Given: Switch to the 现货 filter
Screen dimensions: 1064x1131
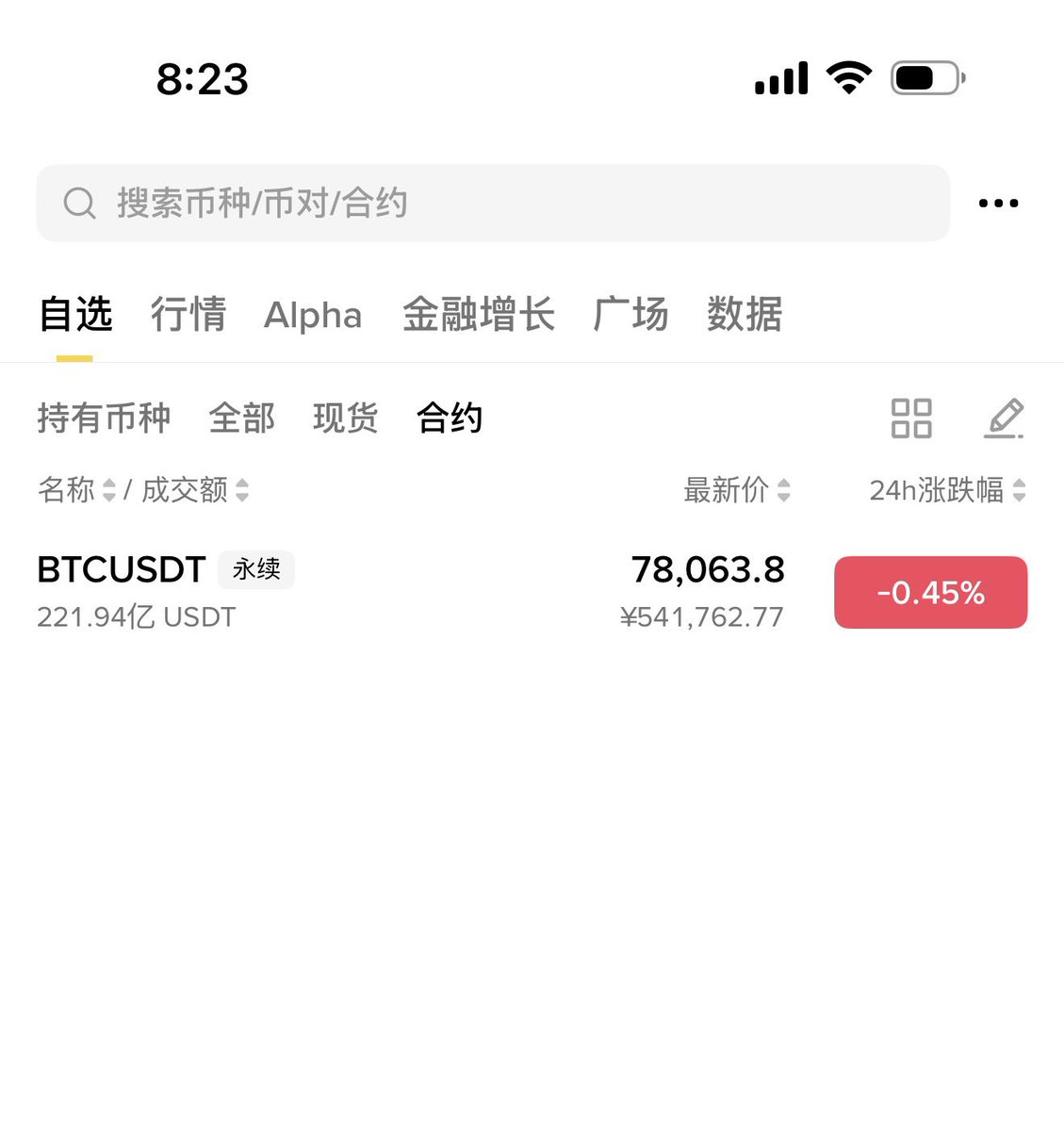Looking at the screenshot, I should [346, 418].
